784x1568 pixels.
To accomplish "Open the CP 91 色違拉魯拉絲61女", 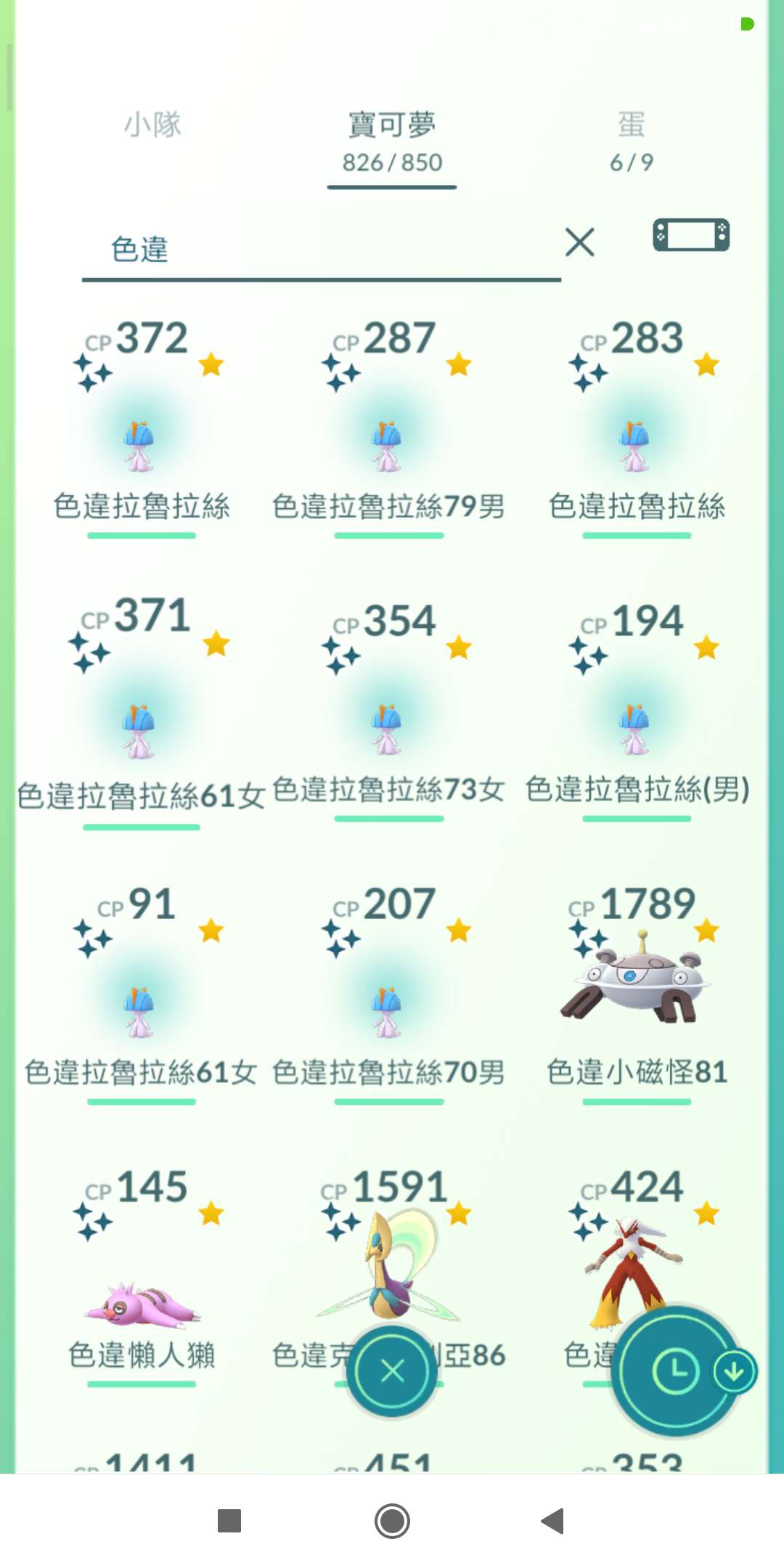I will pos(139,1009).
